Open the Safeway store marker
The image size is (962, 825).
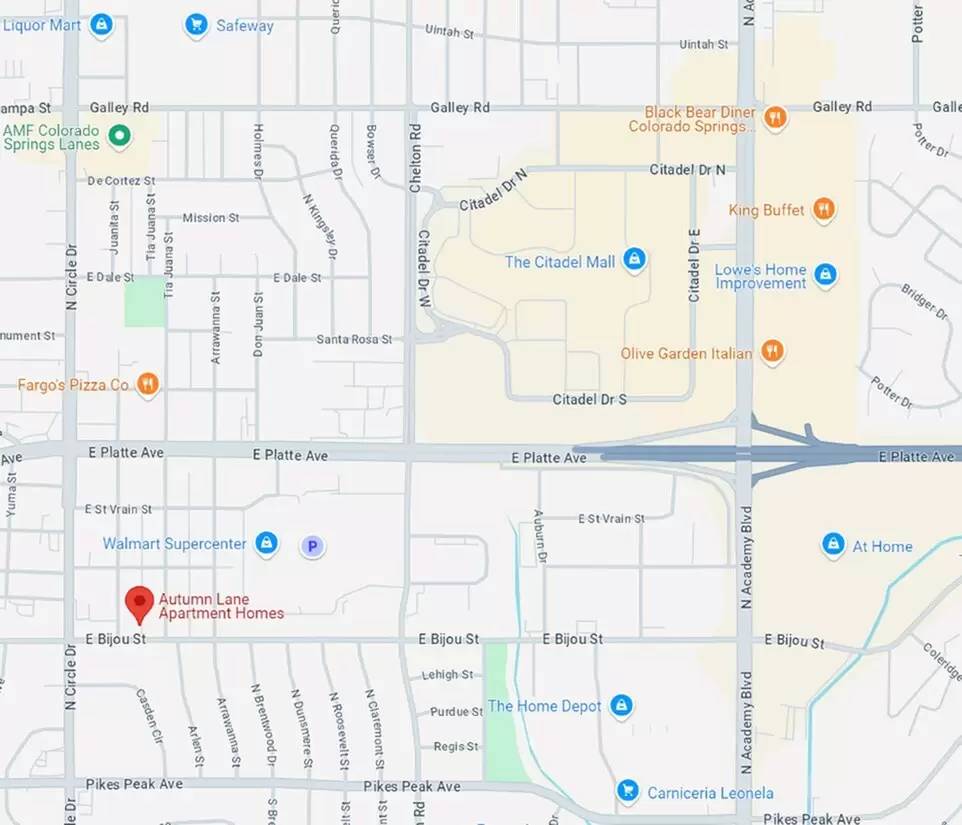tap(196, 26)
